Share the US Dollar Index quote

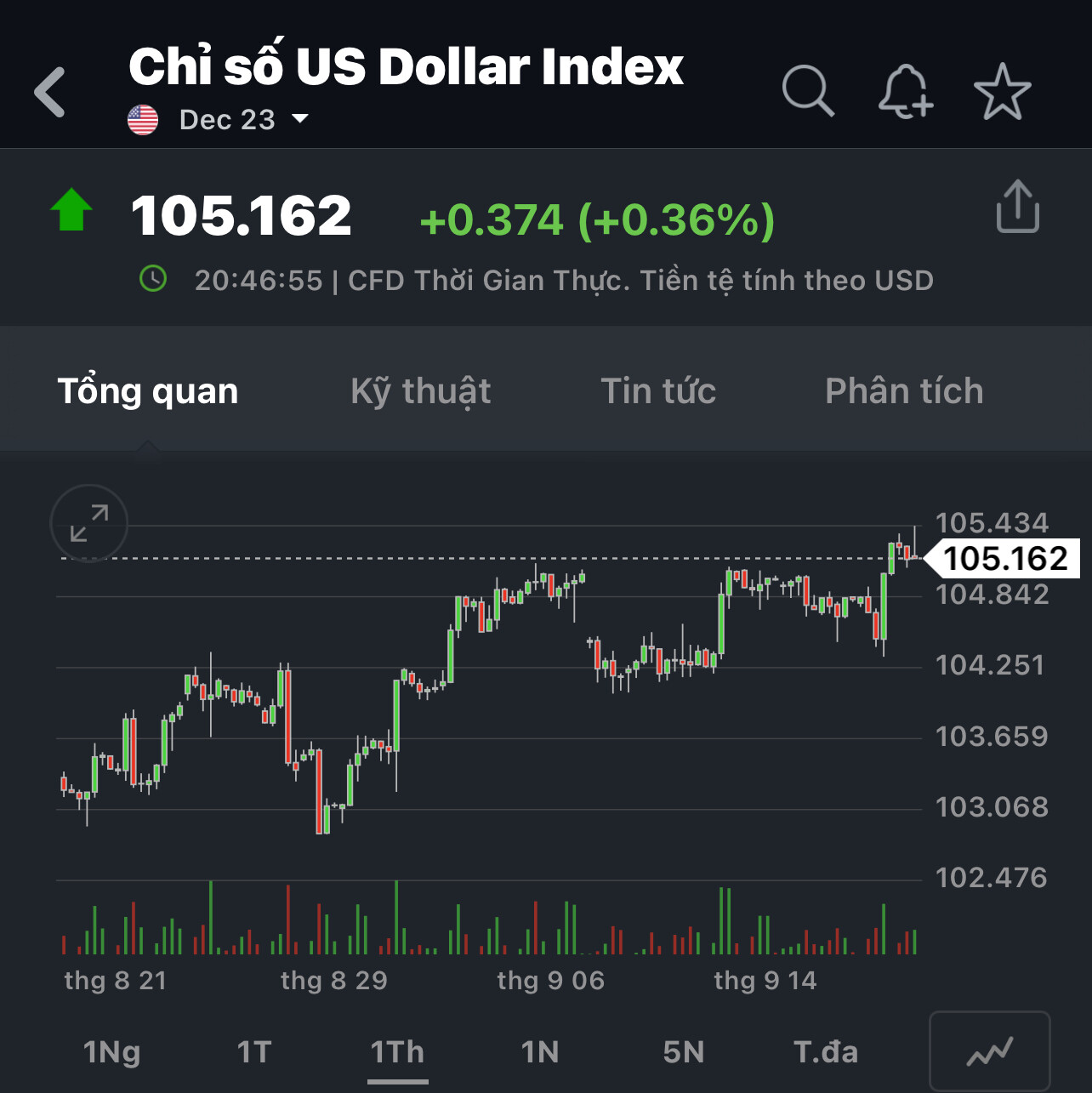pos(1017,207)
